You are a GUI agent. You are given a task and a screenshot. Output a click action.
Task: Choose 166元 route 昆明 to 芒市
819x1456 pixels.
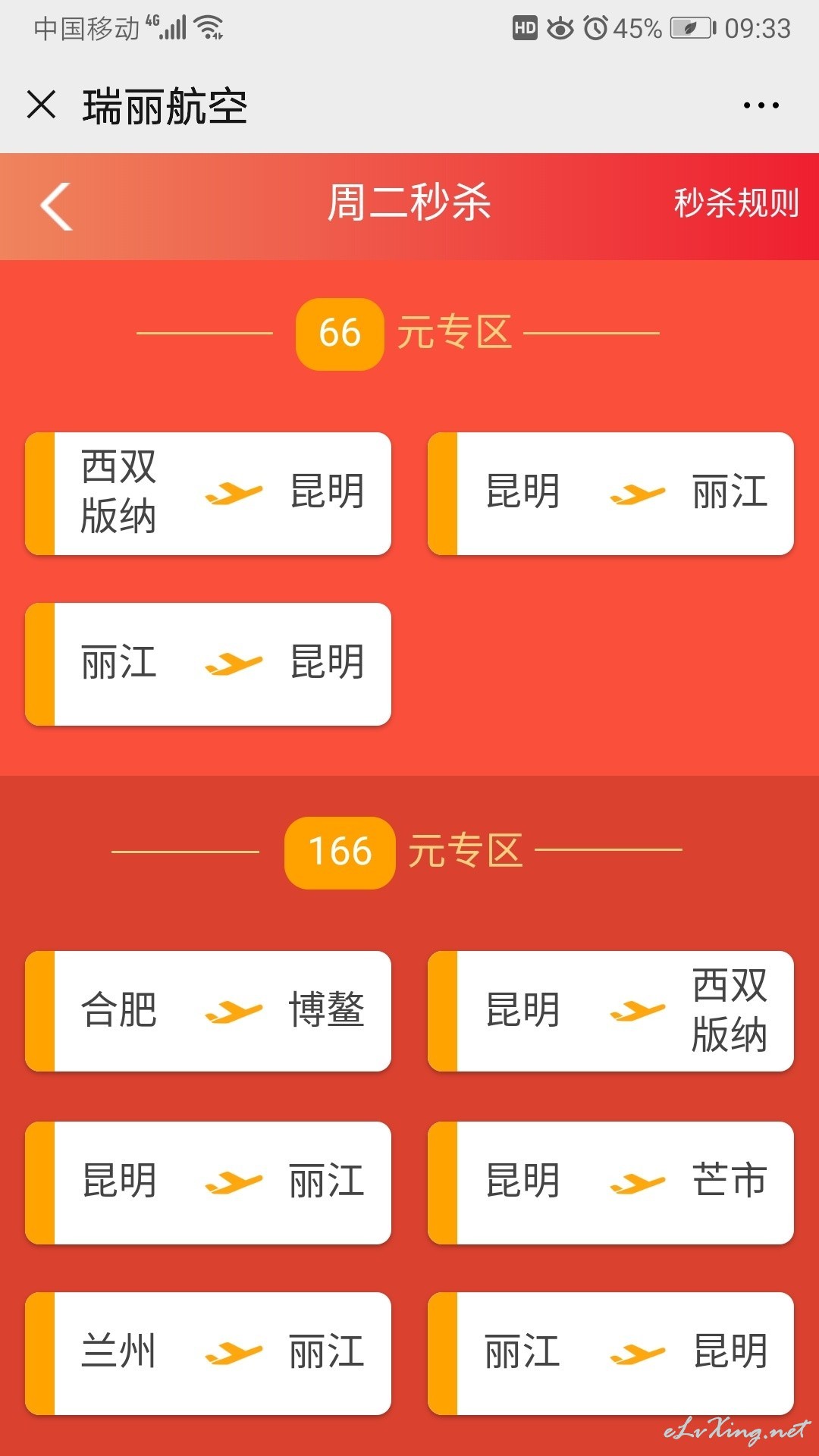[610, 1183]
